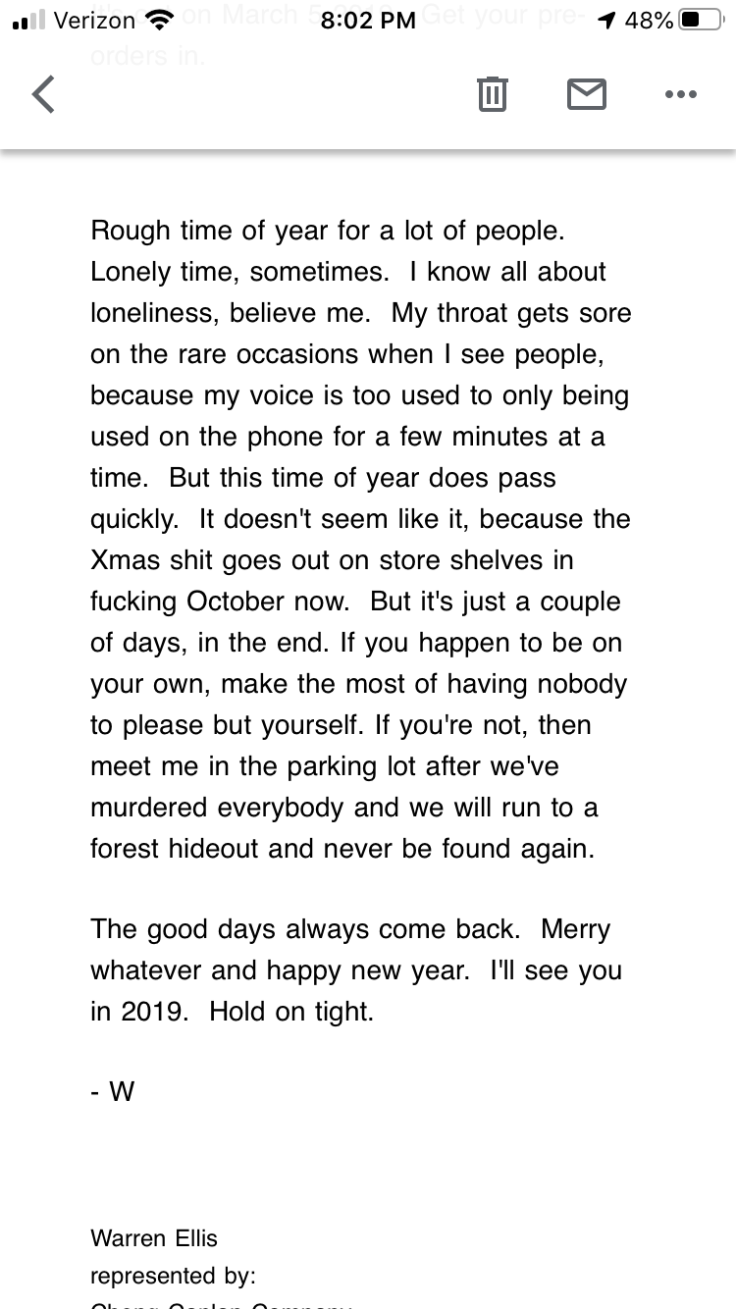Go back to the inbox
The width and height of the screenshot is (736, 1309).
point(43,95)
